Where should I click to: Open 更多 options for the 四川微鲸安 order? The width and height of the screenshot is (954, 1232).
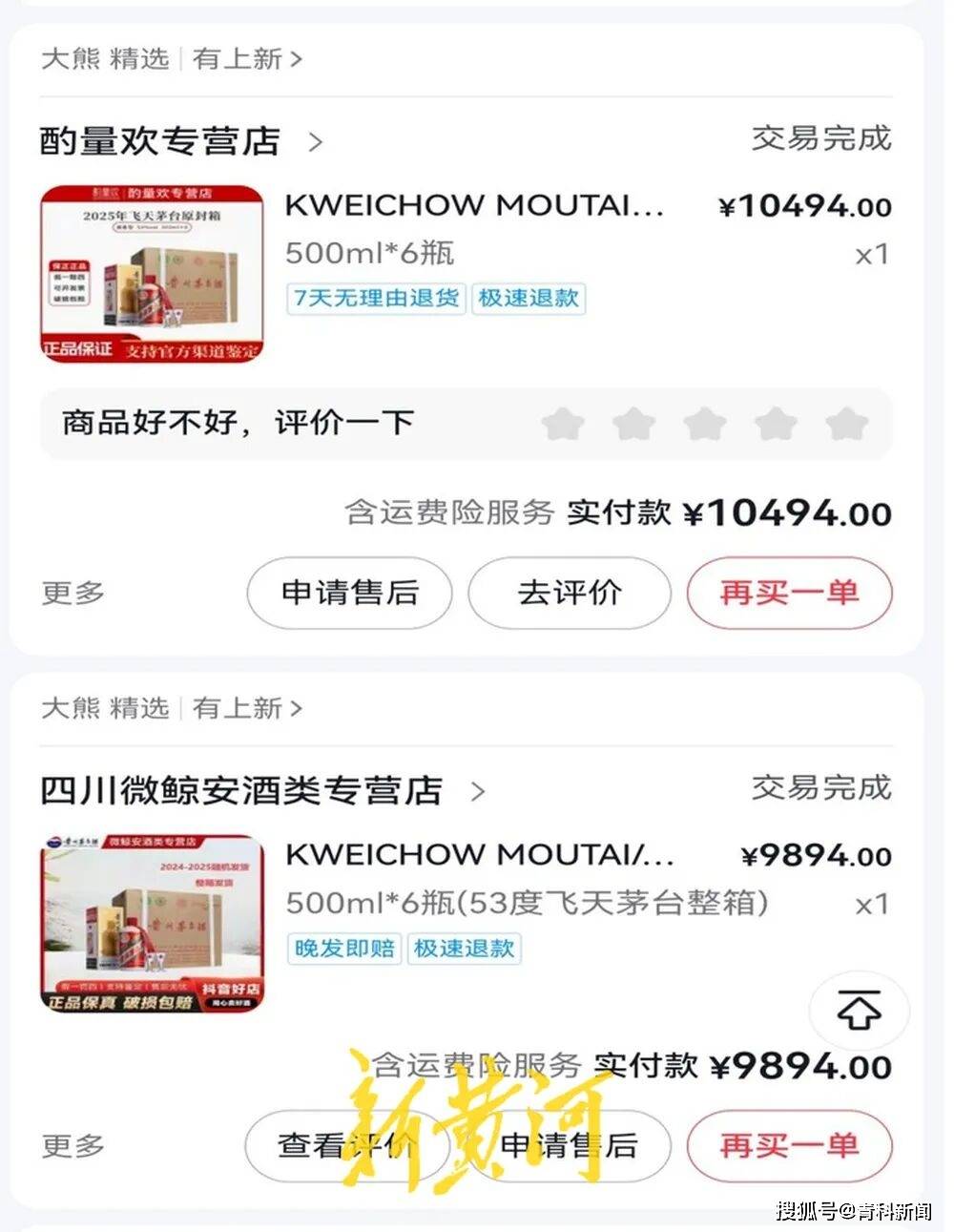click(x=73, y=1145)
